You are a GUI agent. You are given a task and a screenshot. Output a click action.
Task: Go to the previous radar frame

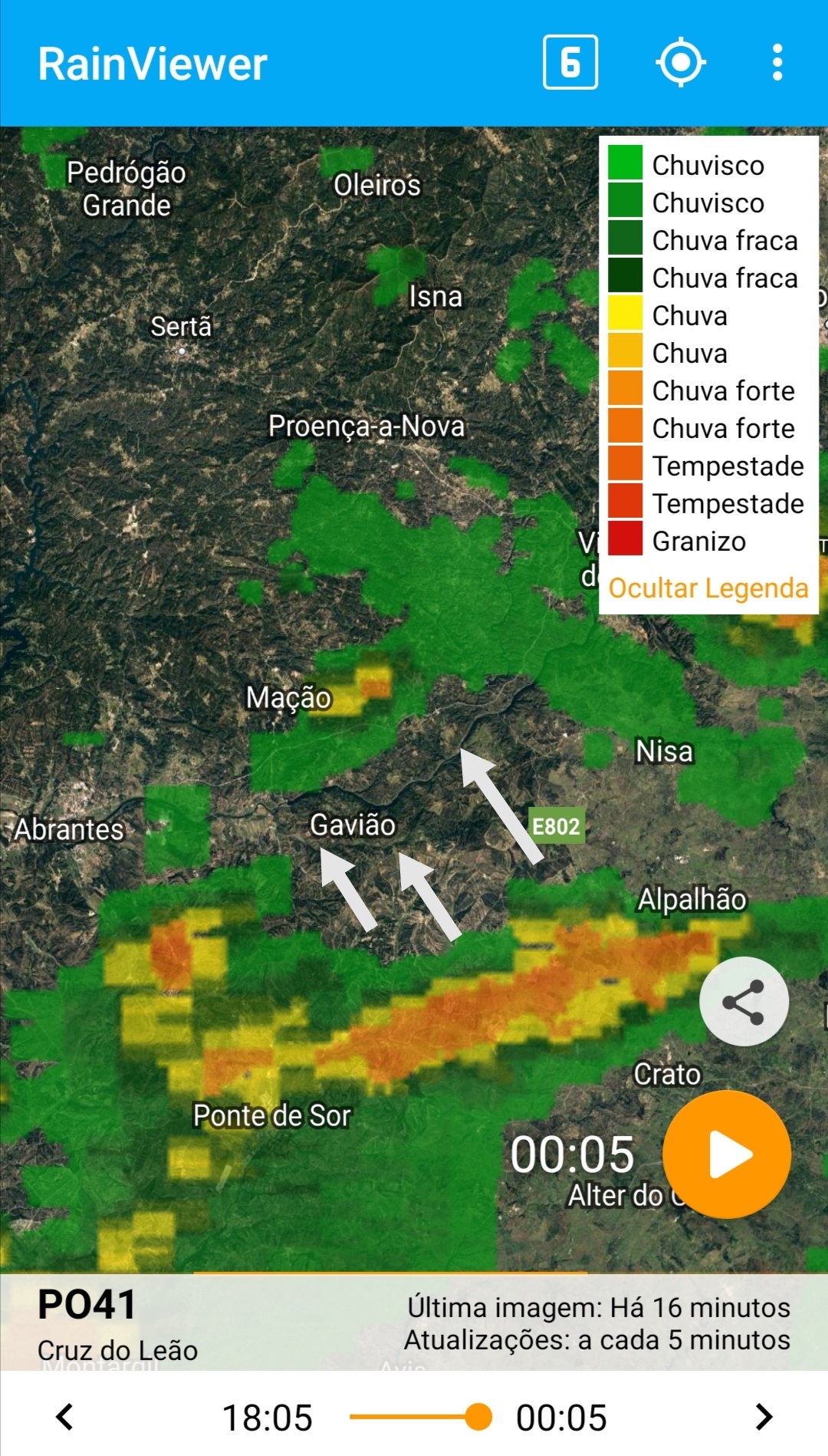(66, 1417)
